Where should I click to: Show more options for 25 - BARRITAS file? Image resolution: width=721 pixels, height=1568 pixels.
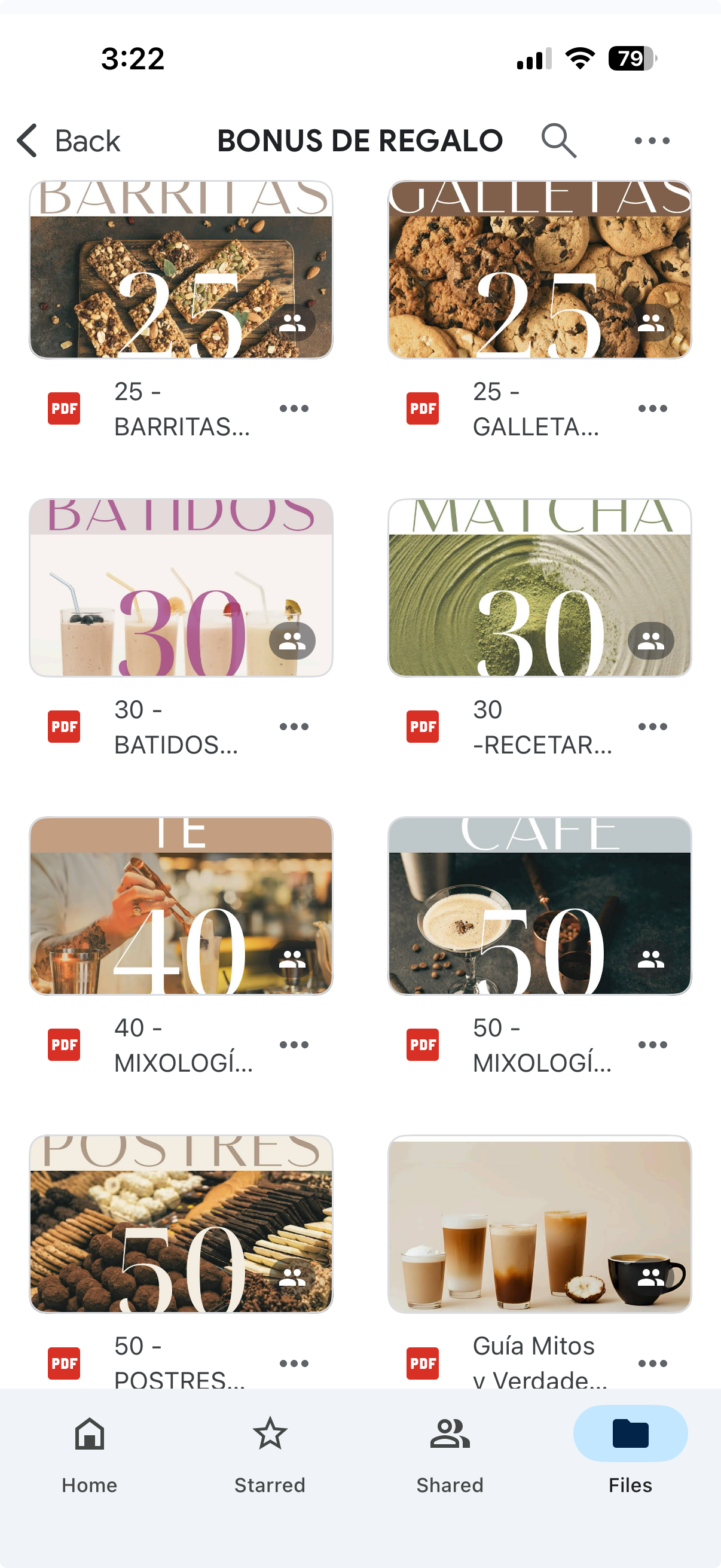pos(294,408)
